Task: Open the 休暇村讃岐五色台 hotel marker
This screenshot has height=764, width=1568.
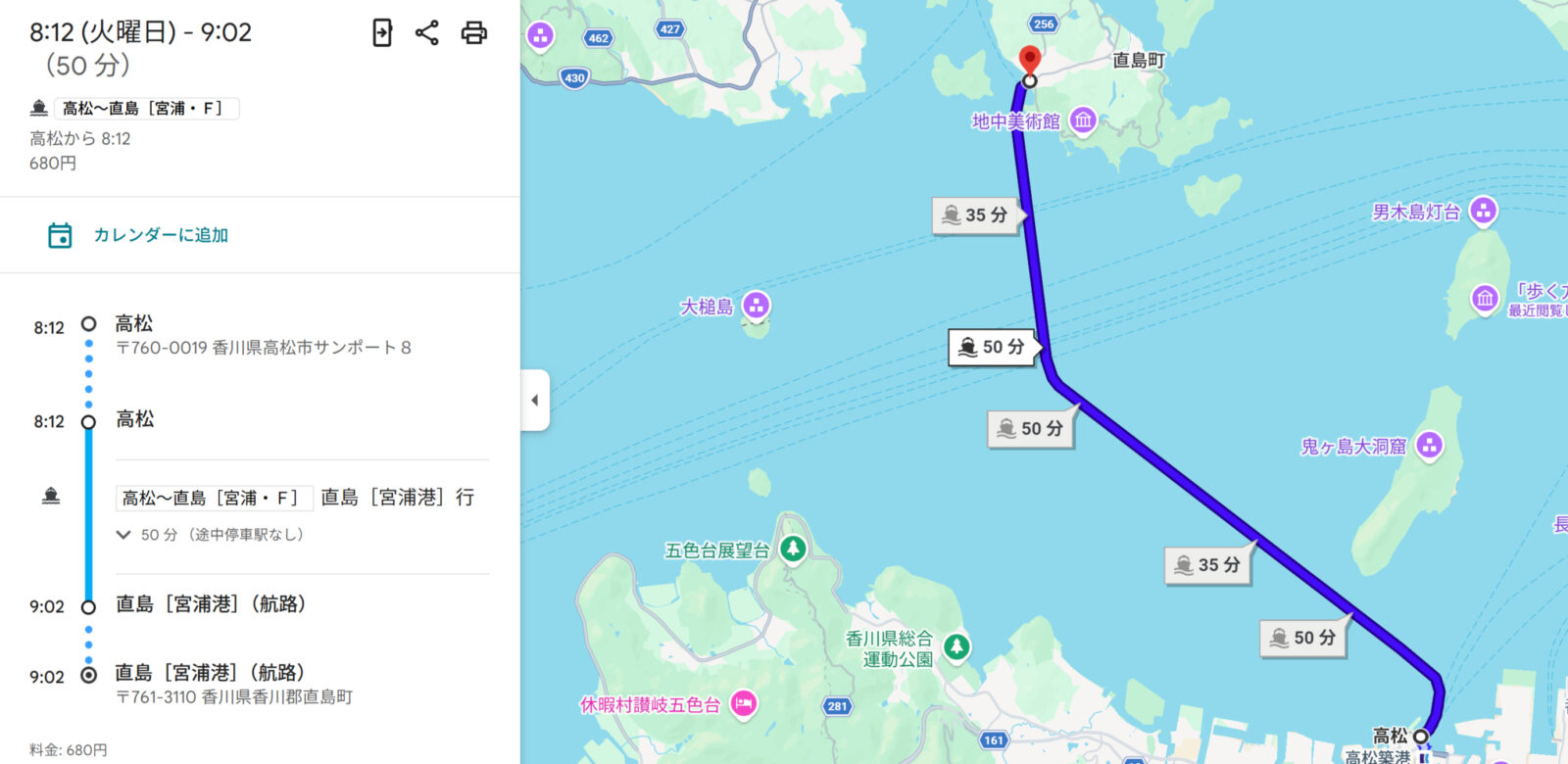Action: pos(744,703)
